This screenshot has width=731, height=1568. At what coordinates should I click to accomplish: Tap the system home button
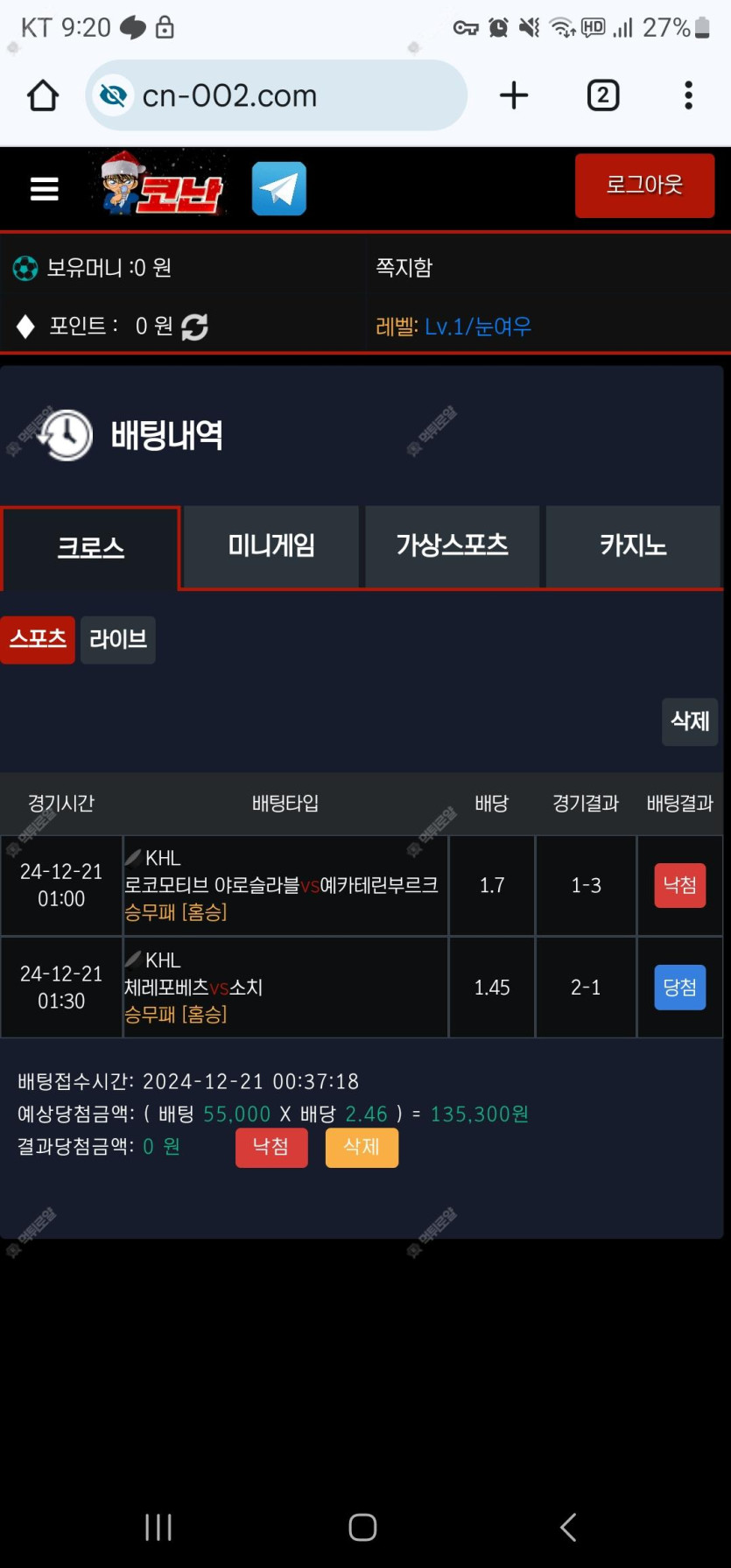point(362,1527)
